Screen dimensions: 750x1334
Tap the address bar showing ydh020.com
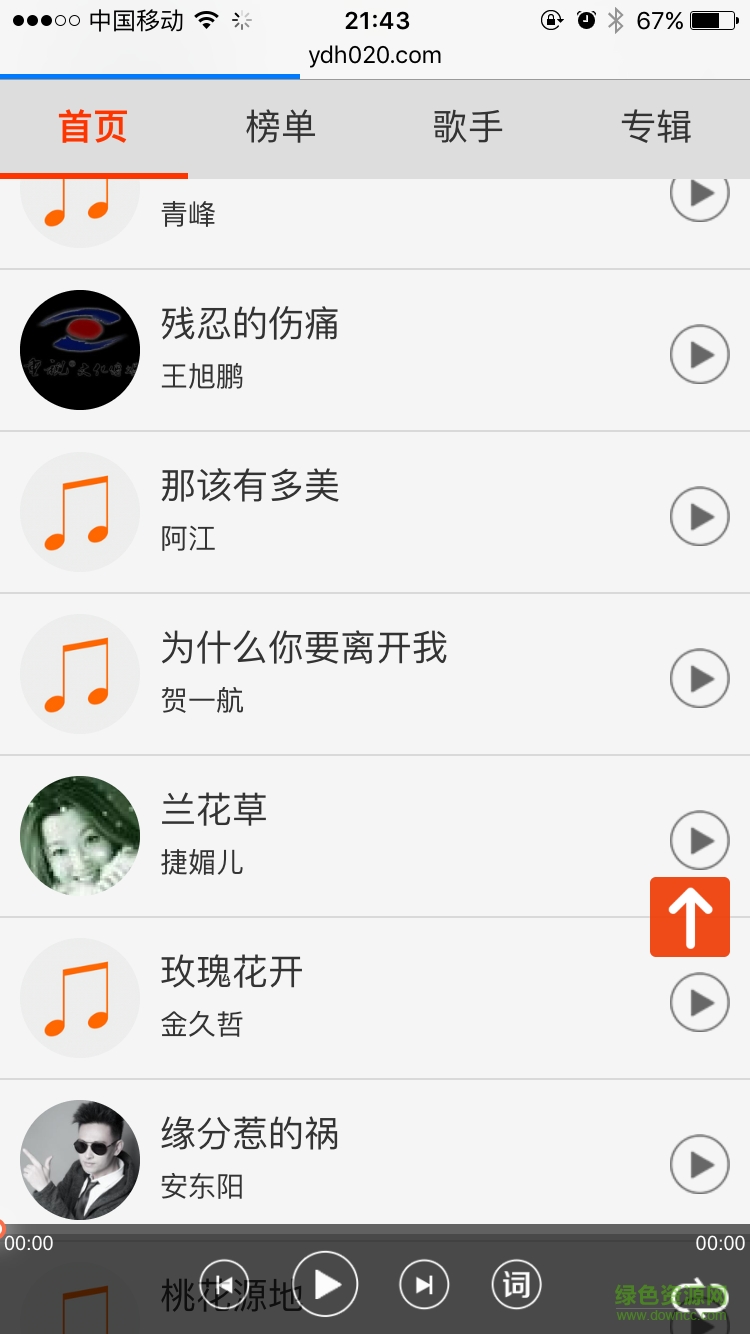click(x=375, y=56)
